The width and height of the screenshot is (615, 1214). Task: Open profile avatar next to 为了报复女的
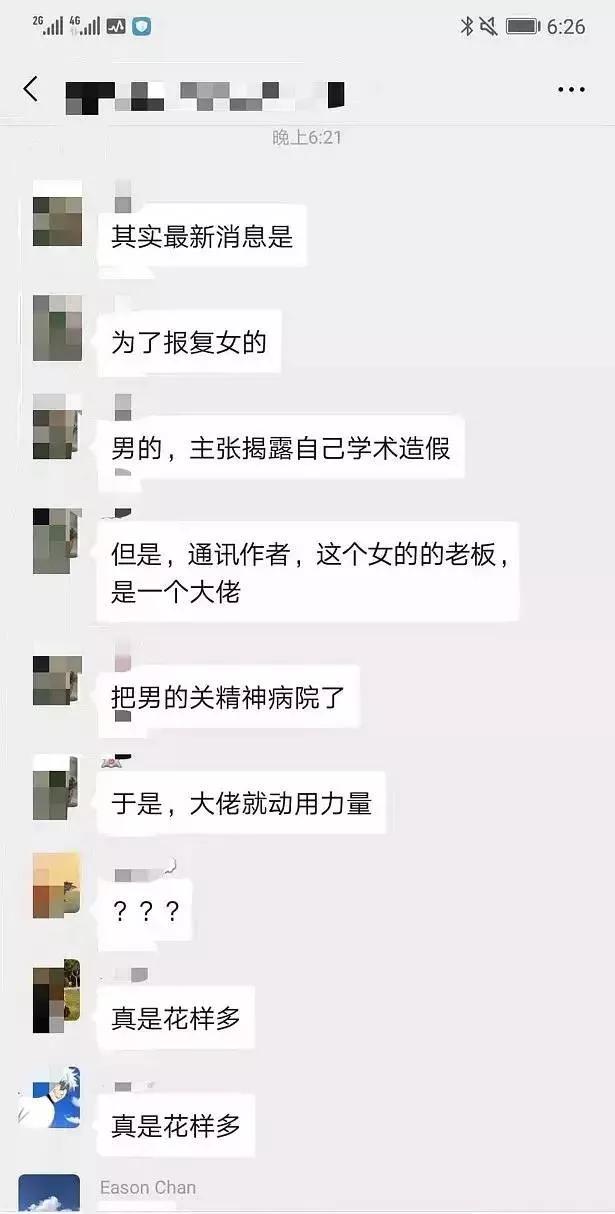[57, 328]
